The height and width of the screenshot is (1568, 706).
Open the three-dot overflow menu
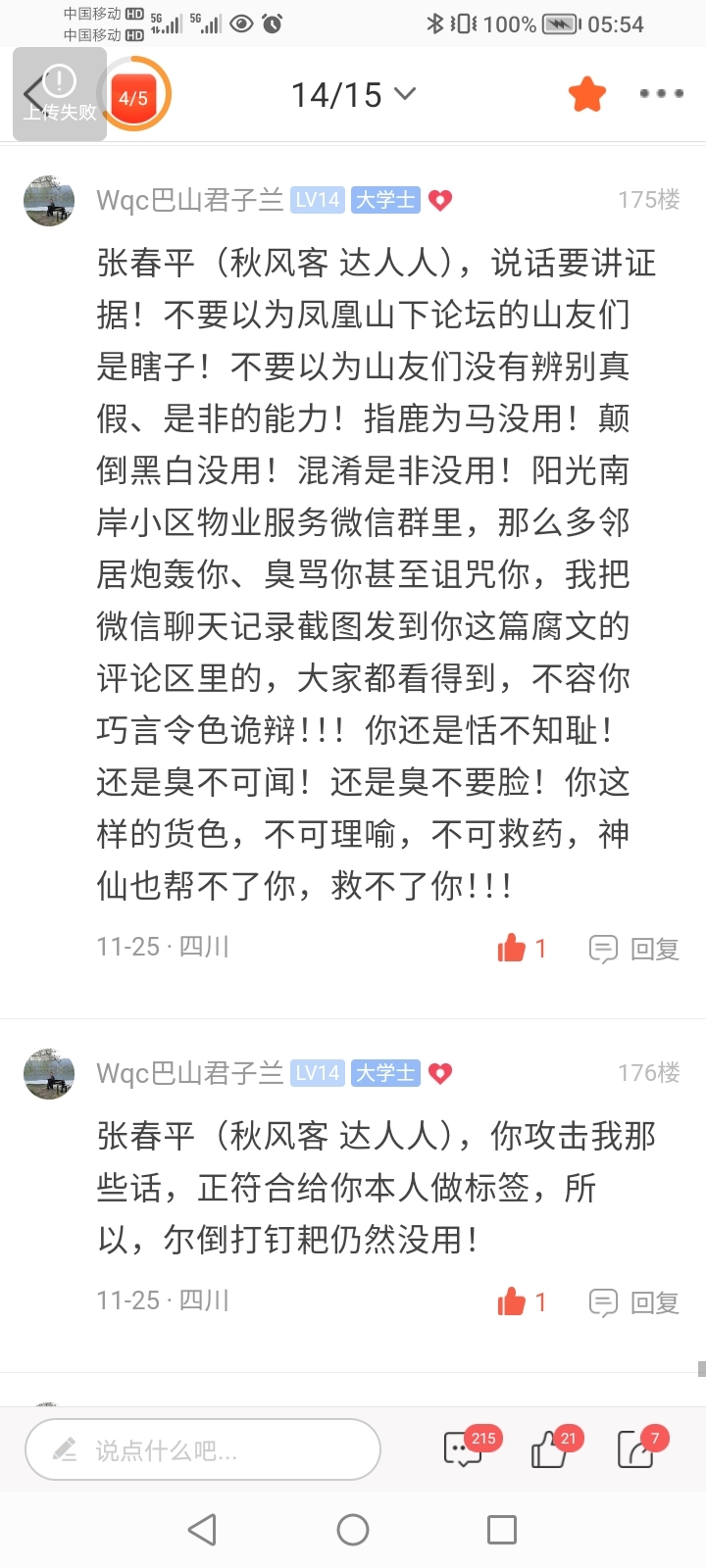[661, 94]
